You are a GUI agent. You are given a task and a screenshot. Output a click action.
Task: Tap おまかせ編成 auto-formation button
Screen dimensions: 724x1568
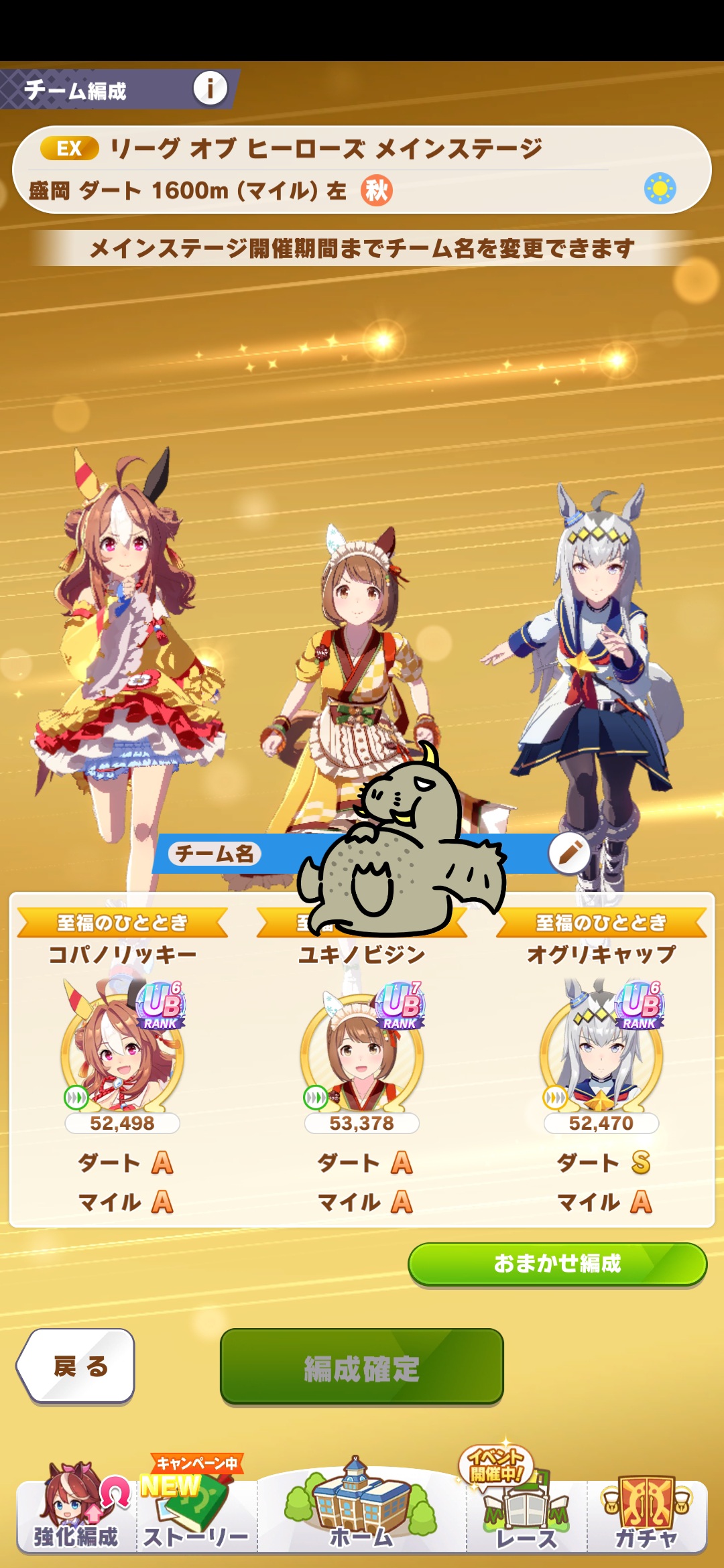557,1264
